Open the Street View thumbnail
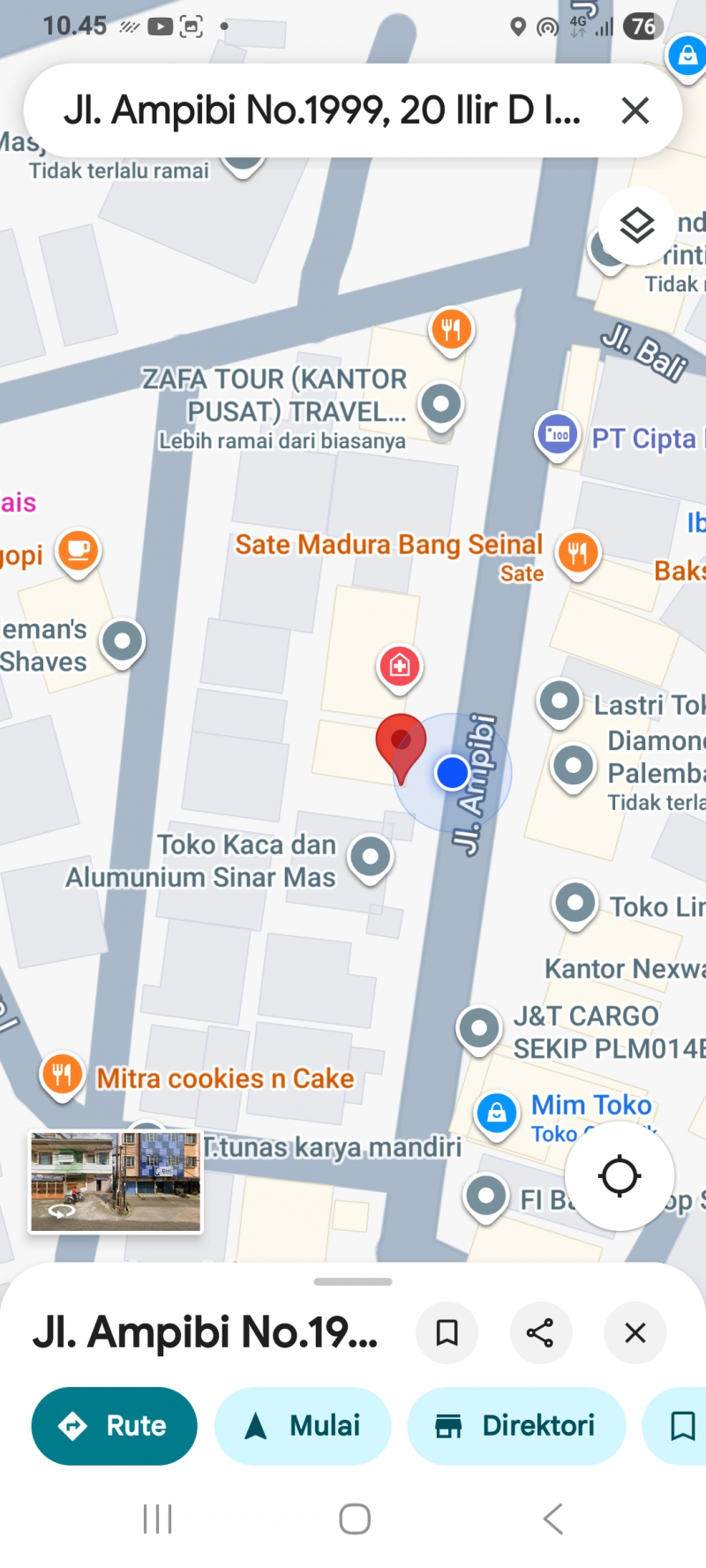This screenshot has height=1568, width=706. pyautogui.click(x=116, y=1182)
